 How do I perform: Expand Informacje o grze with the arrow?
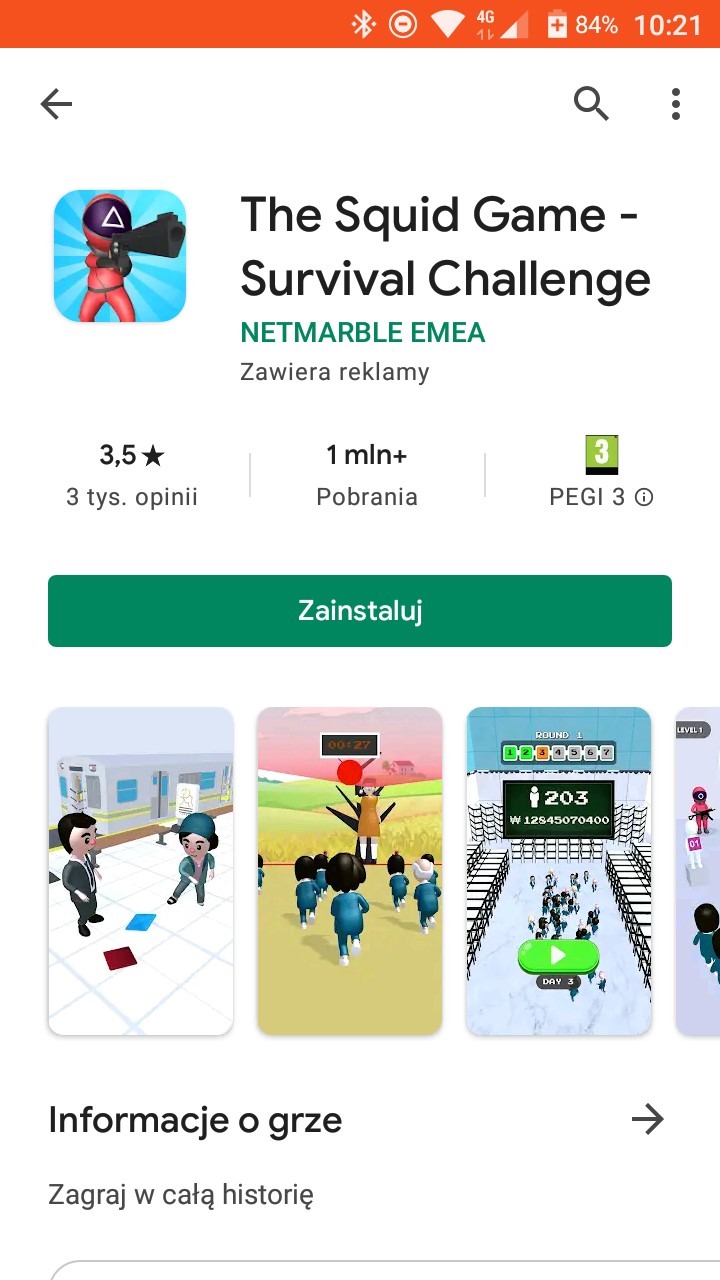648,1119
